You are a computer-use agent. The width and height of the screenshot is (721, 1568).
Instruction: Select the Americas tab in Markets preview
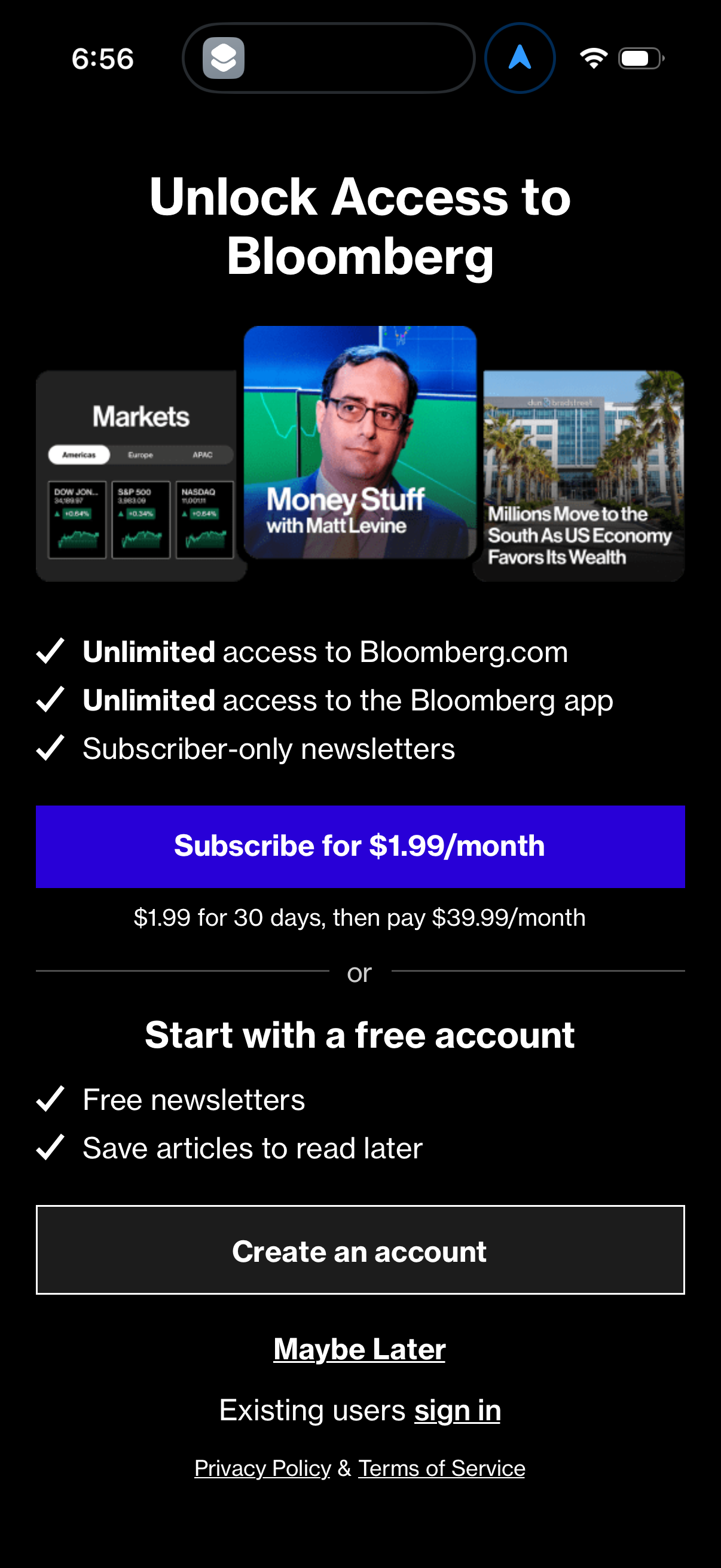pyautogui.click(x=79, y=454)
